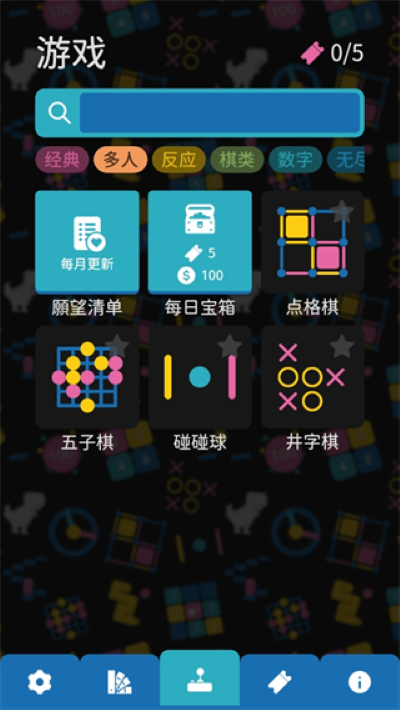The width and height of the screenshot is (400, 710).
Task: Favorite 井字棋 using its star icon
Action: [342, 346]
